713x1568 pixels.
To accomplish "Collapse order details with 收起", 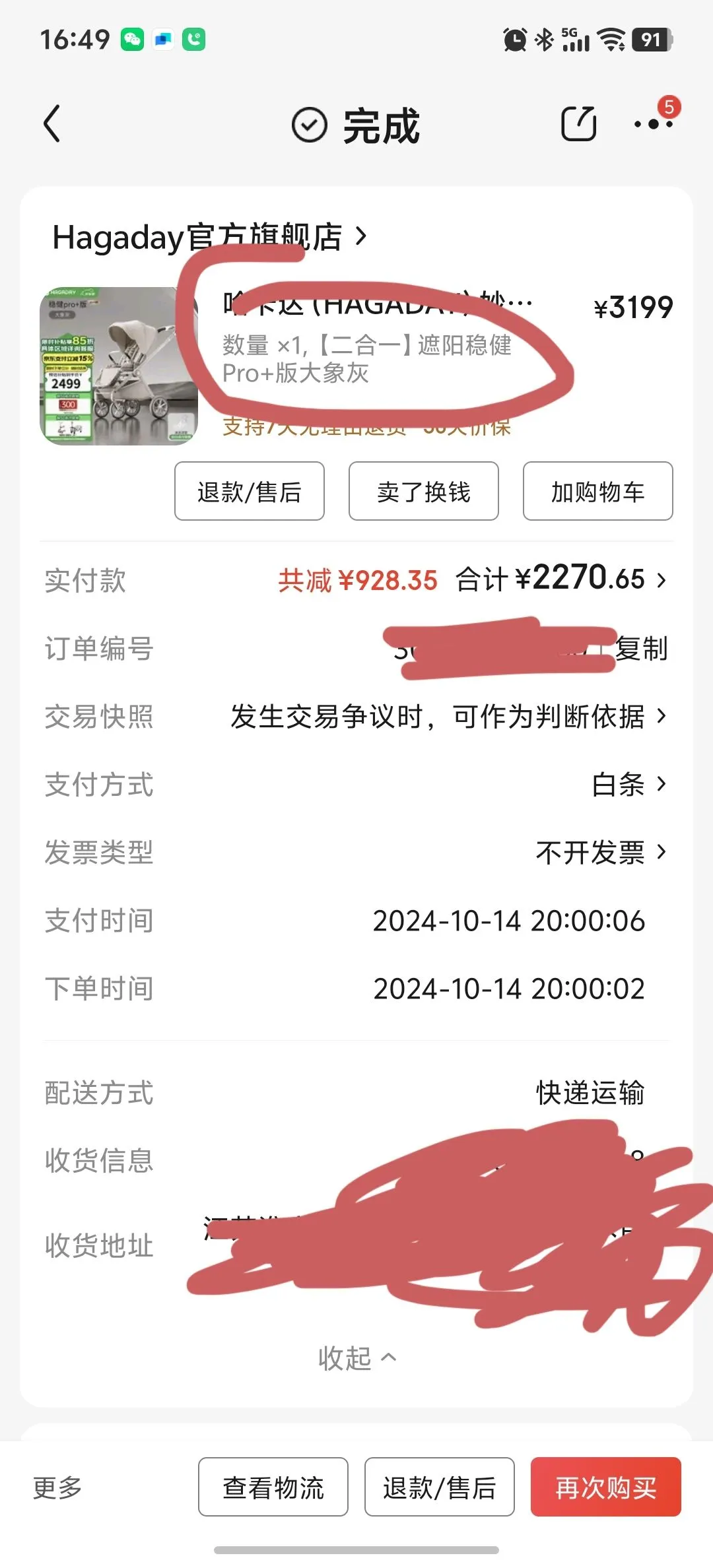I will coord(357,1358).
